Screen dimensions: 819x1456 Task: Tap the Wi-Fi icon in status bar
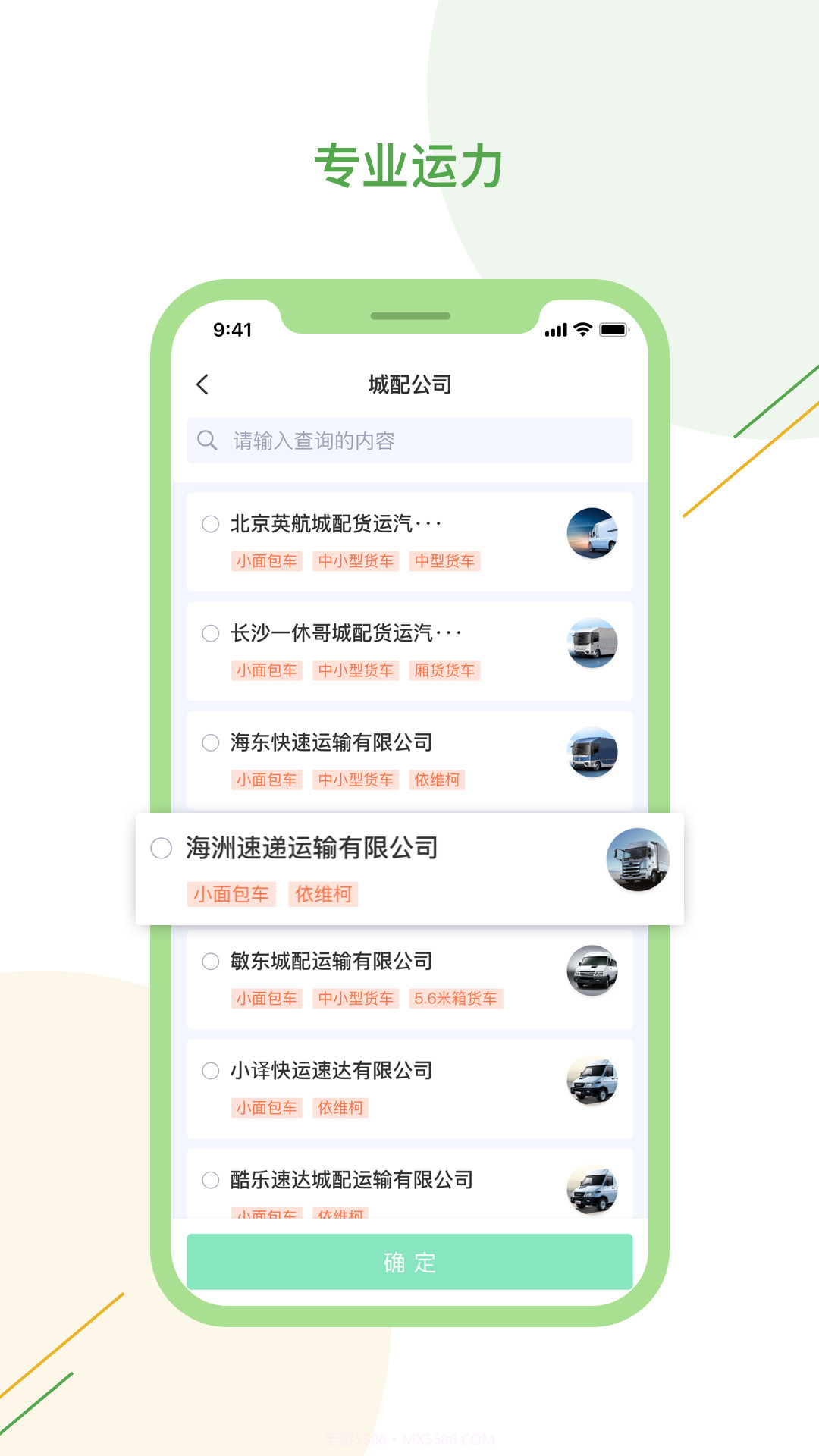[580, 329]
